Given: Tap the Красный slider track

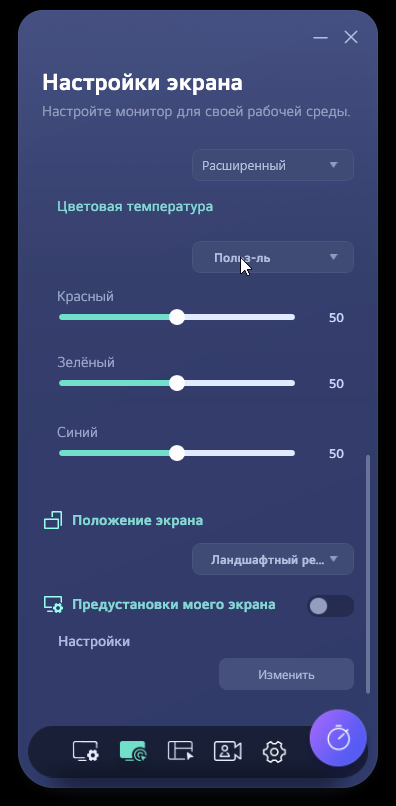Looking at the screenshot, I should [177, 317].
